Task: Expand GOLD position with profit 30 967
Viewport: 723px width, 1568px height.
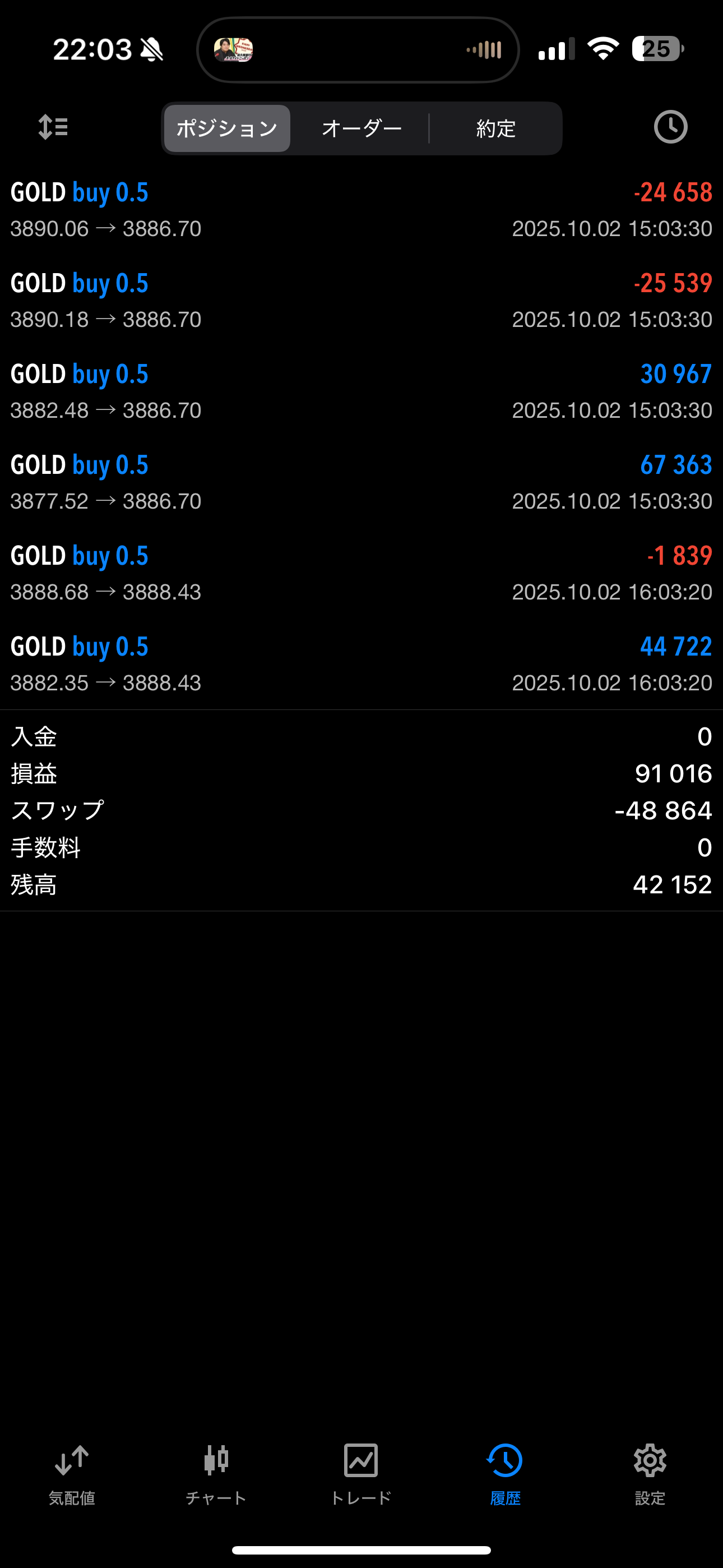Action: 361,391
